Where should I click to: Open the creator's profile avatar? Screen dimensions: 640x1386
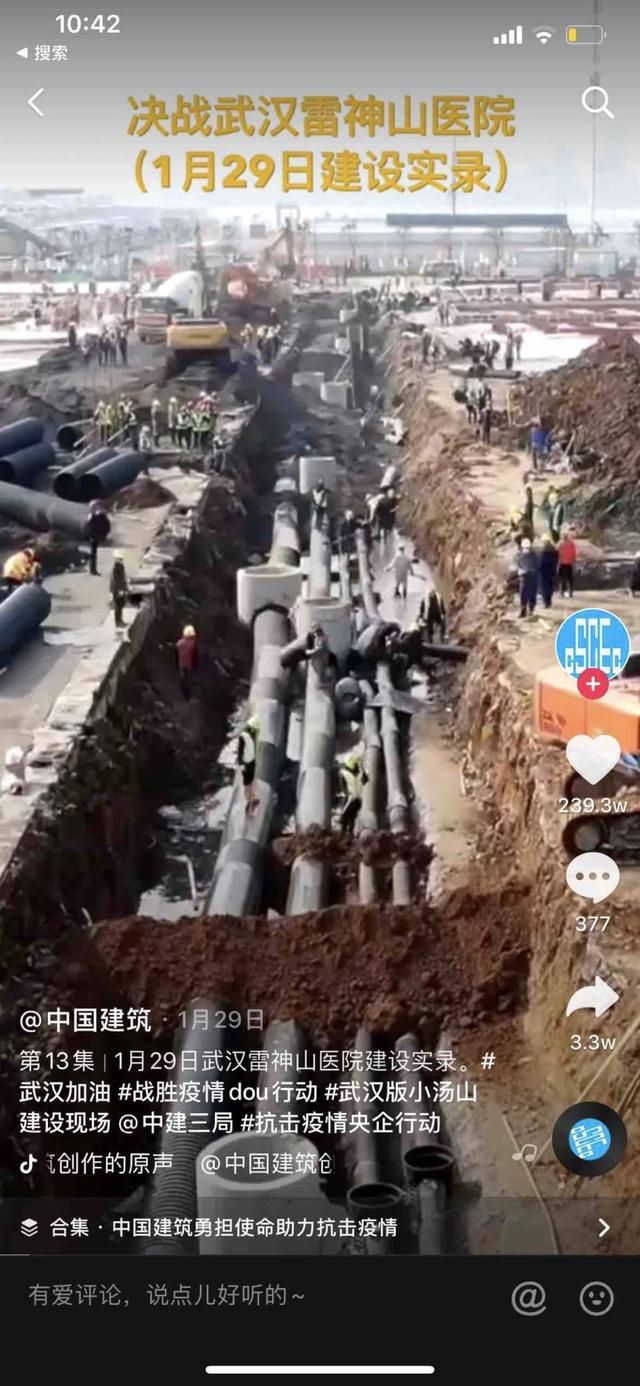coord(592,644)
